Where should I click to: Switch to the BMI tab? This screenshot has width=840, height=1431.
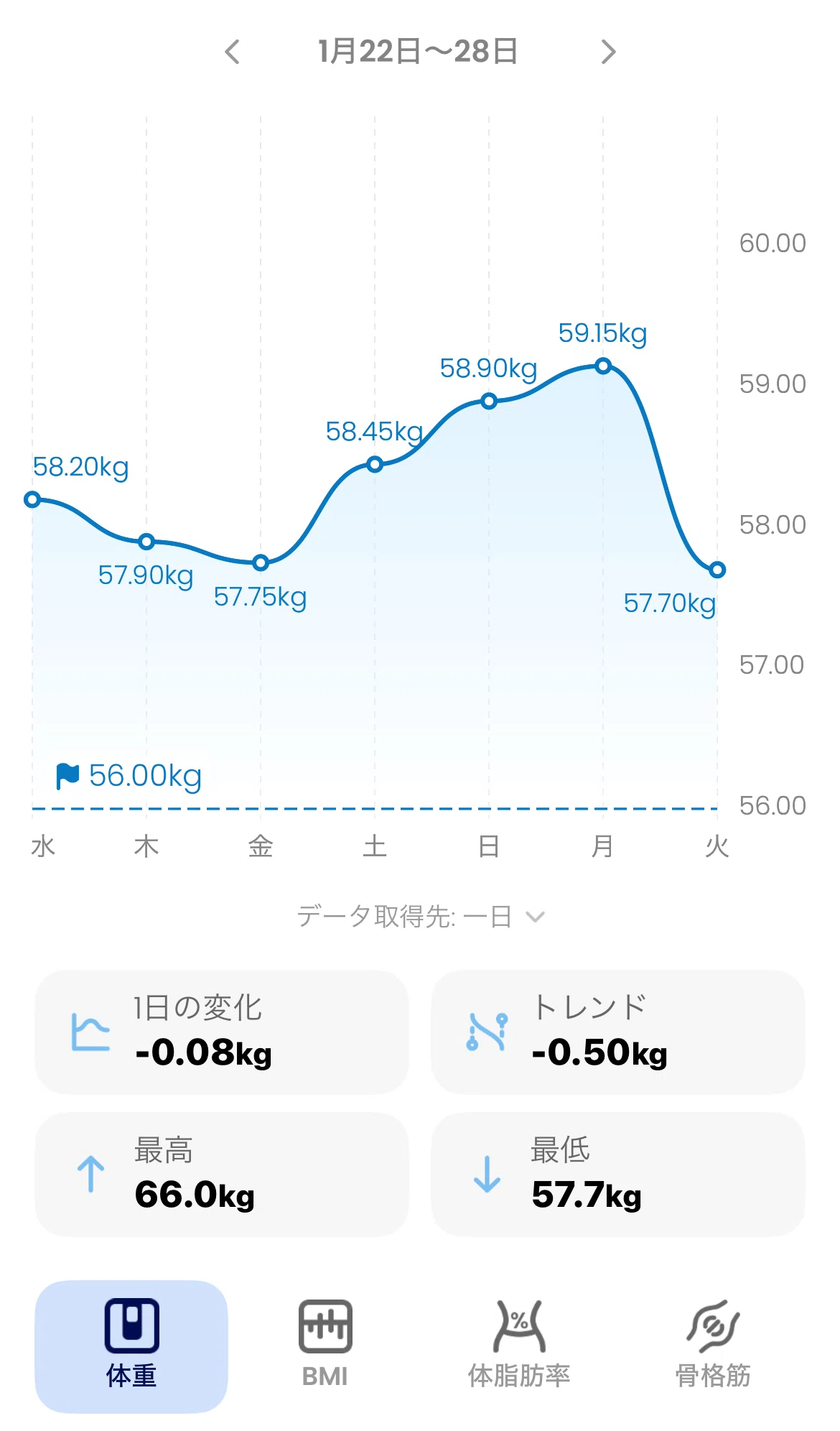(x=325, y=1345)
